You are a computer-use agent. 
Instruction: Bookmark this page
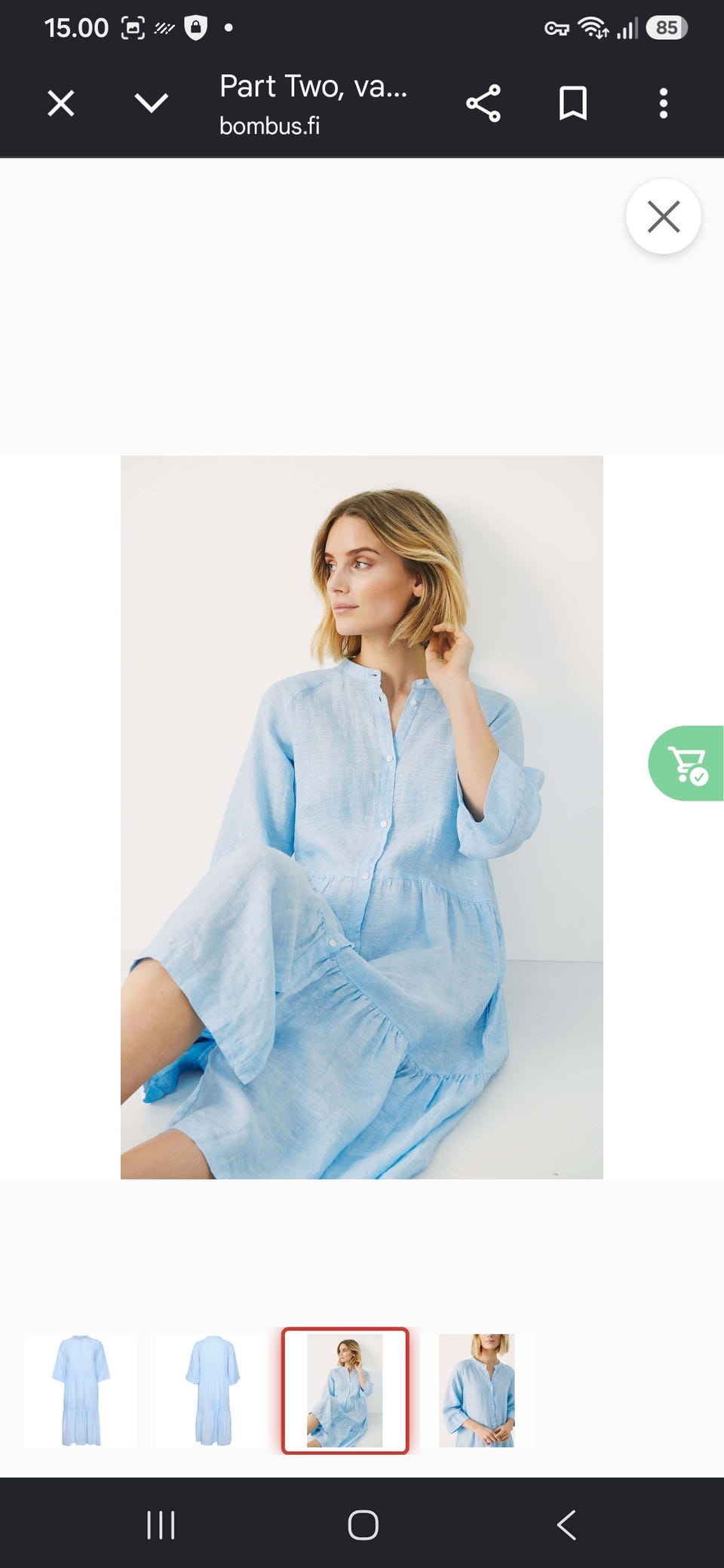573,103
